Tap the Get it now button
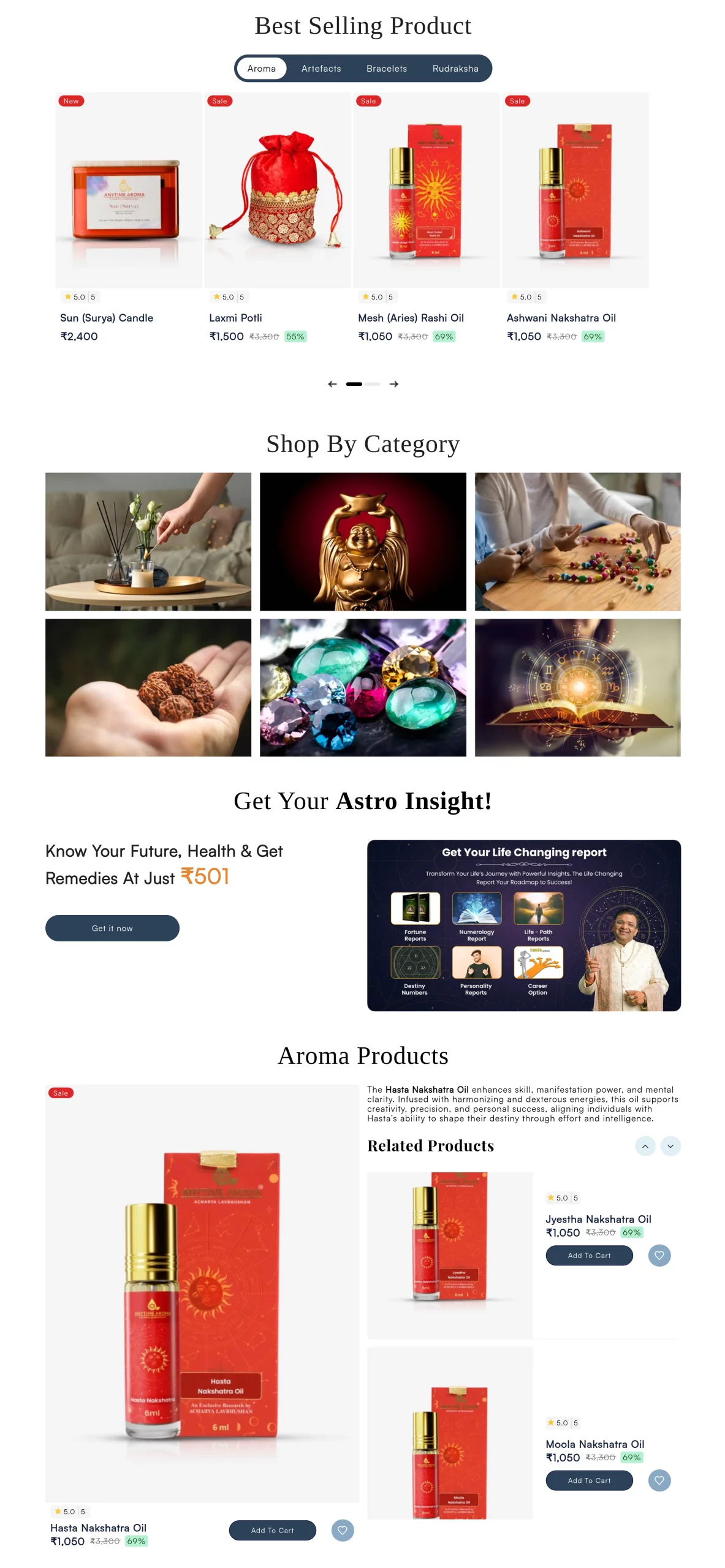Image resolution: width=725 pixels, height=1568 pixels. pos(112,928)
